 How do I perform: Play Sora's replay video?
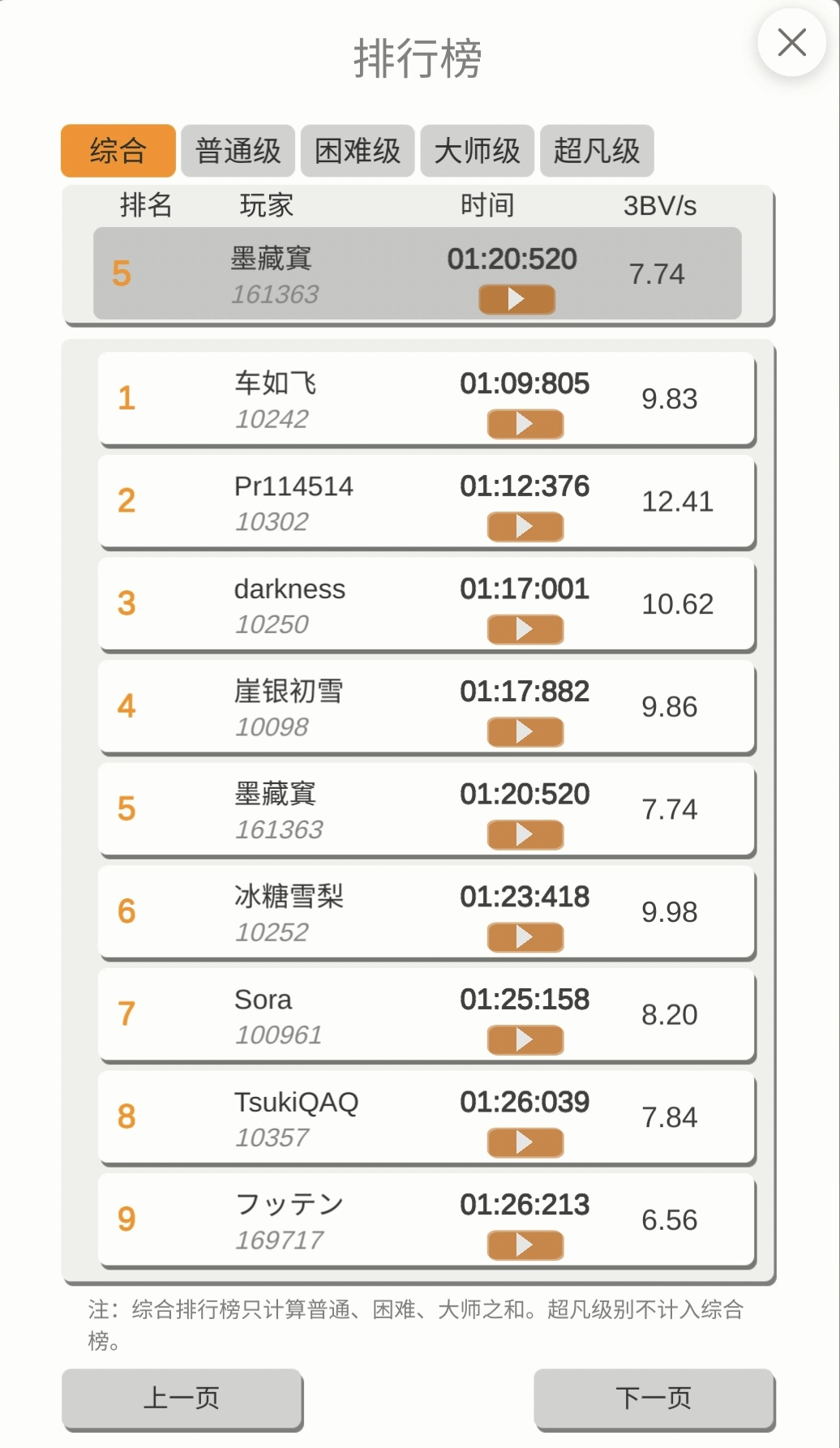pos(525,1040)
